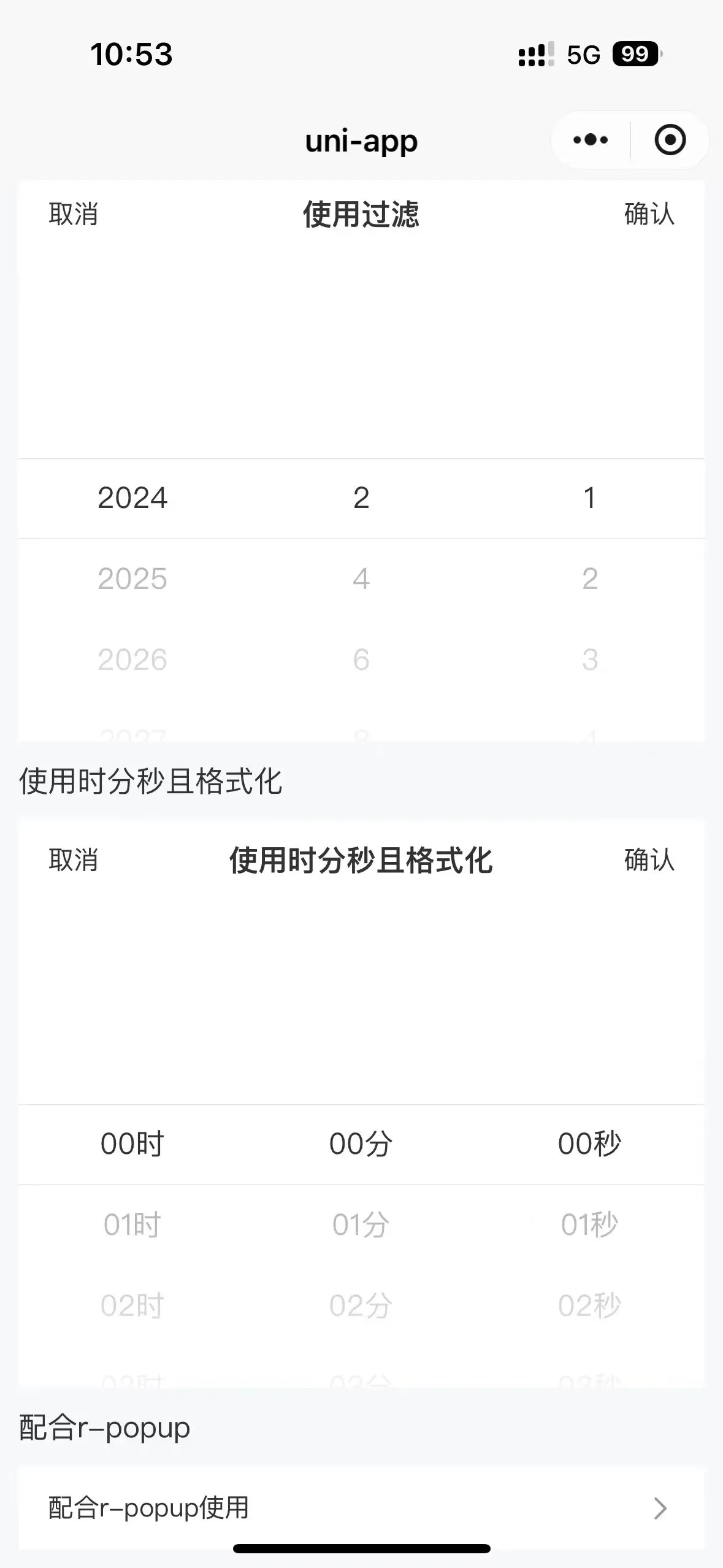Select 02时 in the hour column
Viewport: 723px width, 1568px height.
132,1305
